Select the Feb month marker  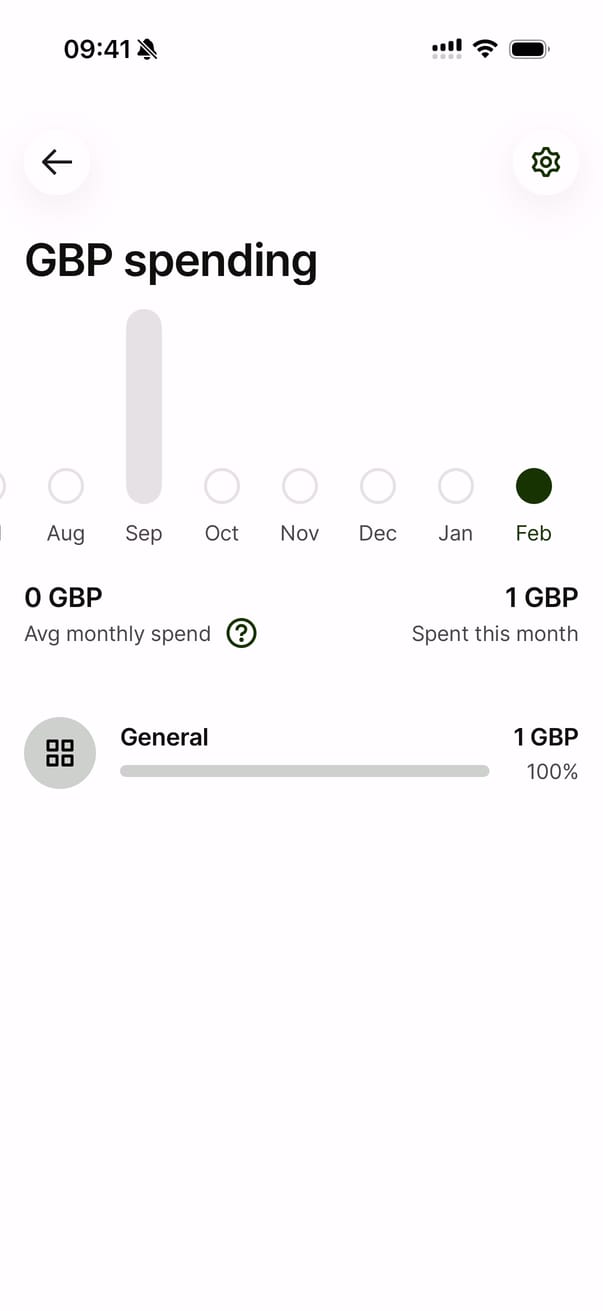(x=534, y=486)
